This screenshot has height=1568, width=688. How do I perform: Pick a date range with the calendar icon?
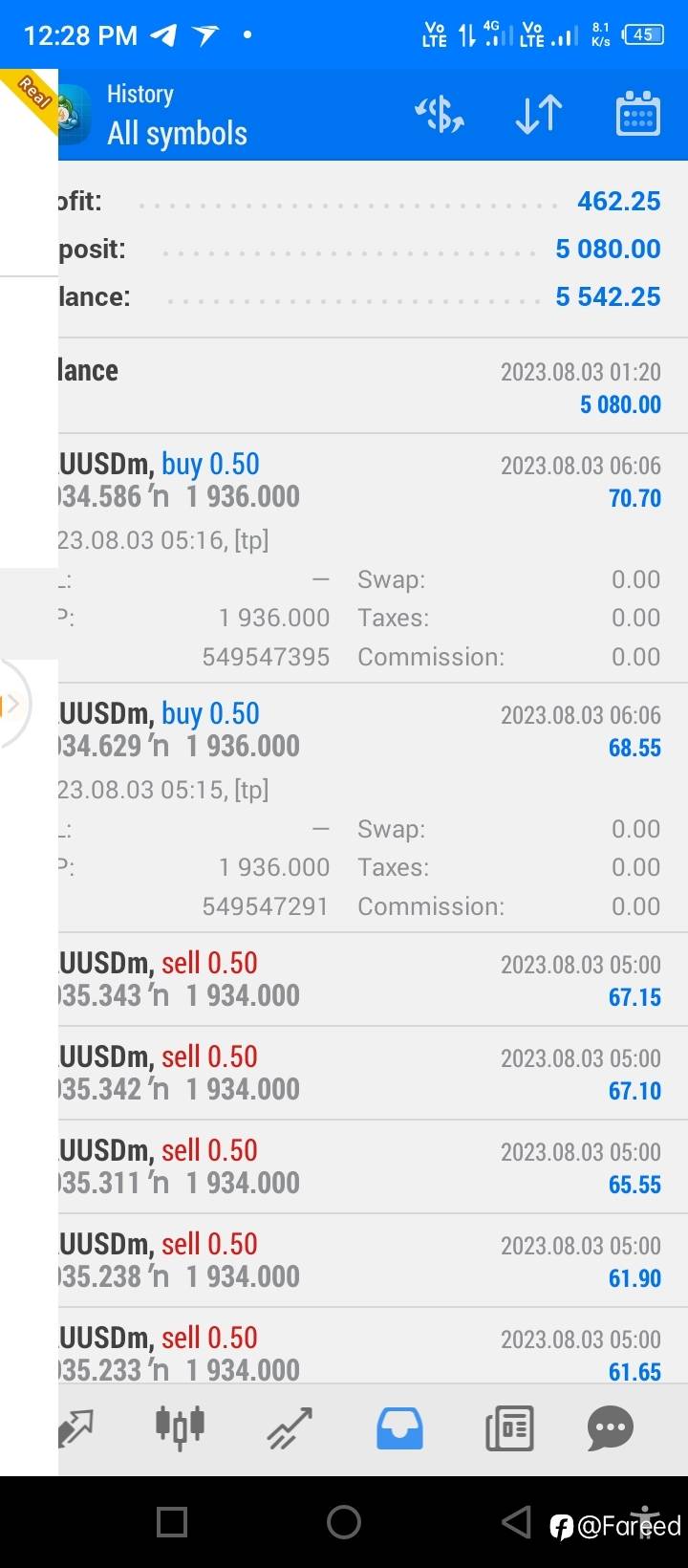click(x=637, y=115)
